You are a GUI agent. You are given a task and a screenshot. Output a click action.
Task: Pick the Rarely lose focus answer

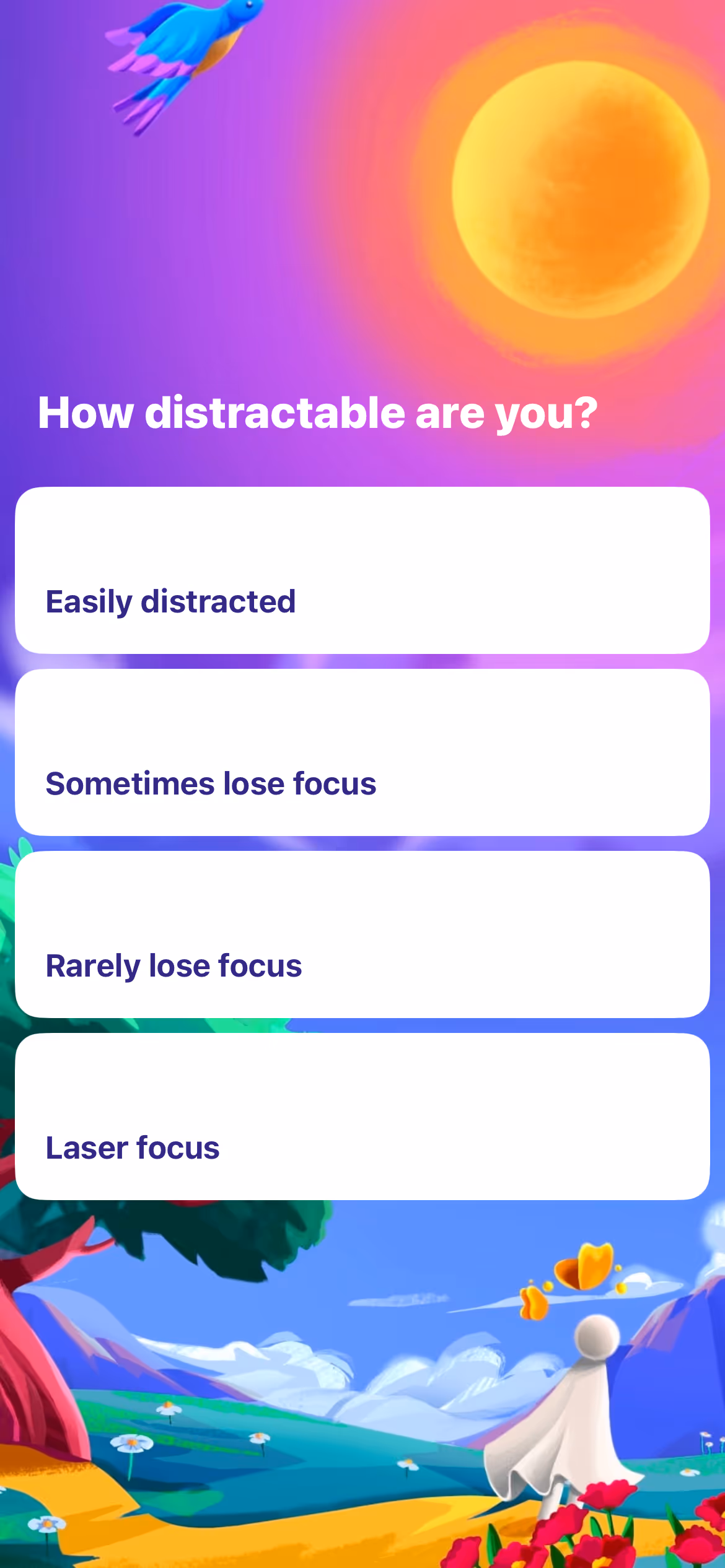362,934
